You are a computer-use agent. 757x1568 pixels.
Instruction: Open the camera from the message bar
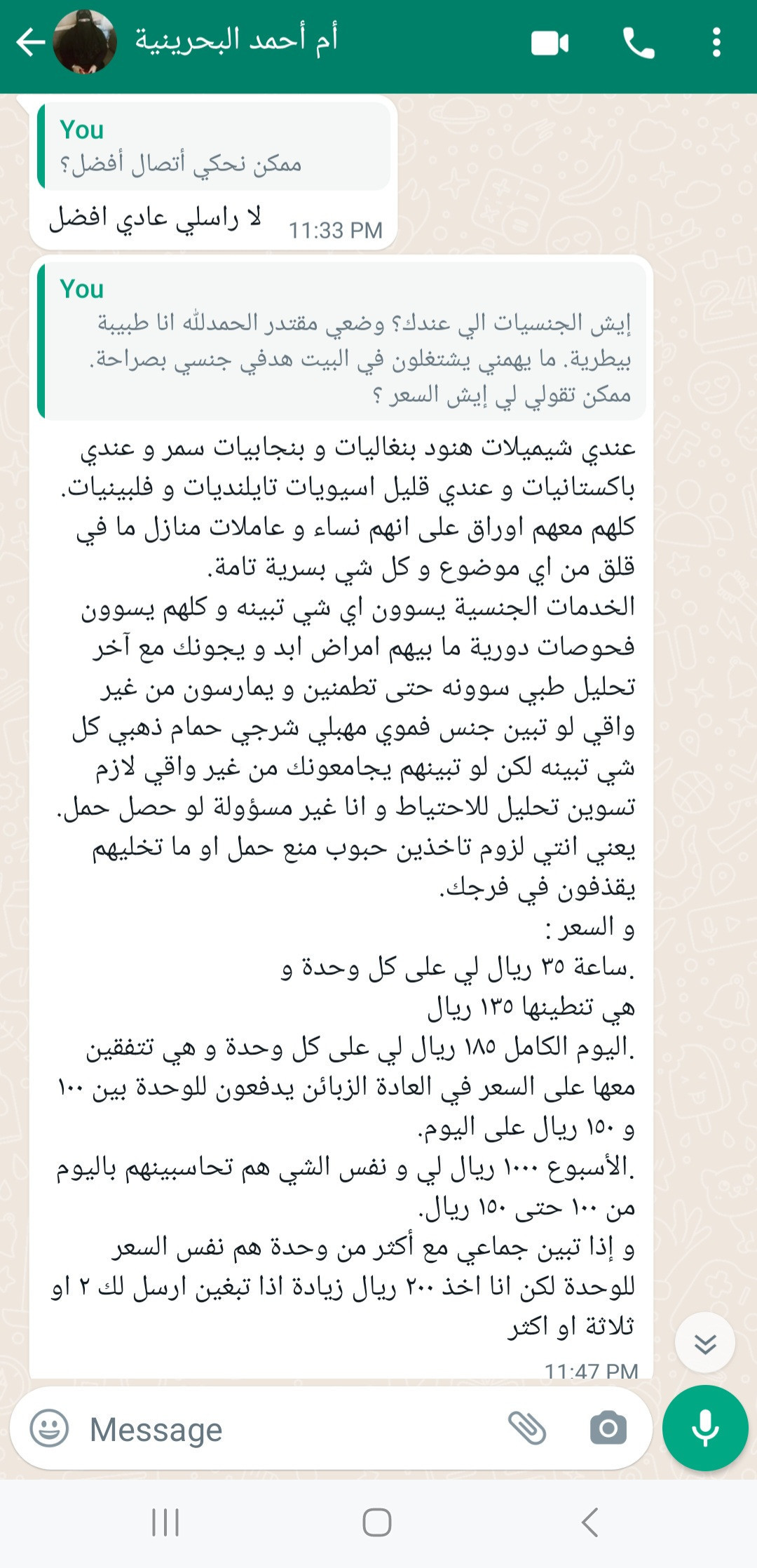click(608, 1428)
